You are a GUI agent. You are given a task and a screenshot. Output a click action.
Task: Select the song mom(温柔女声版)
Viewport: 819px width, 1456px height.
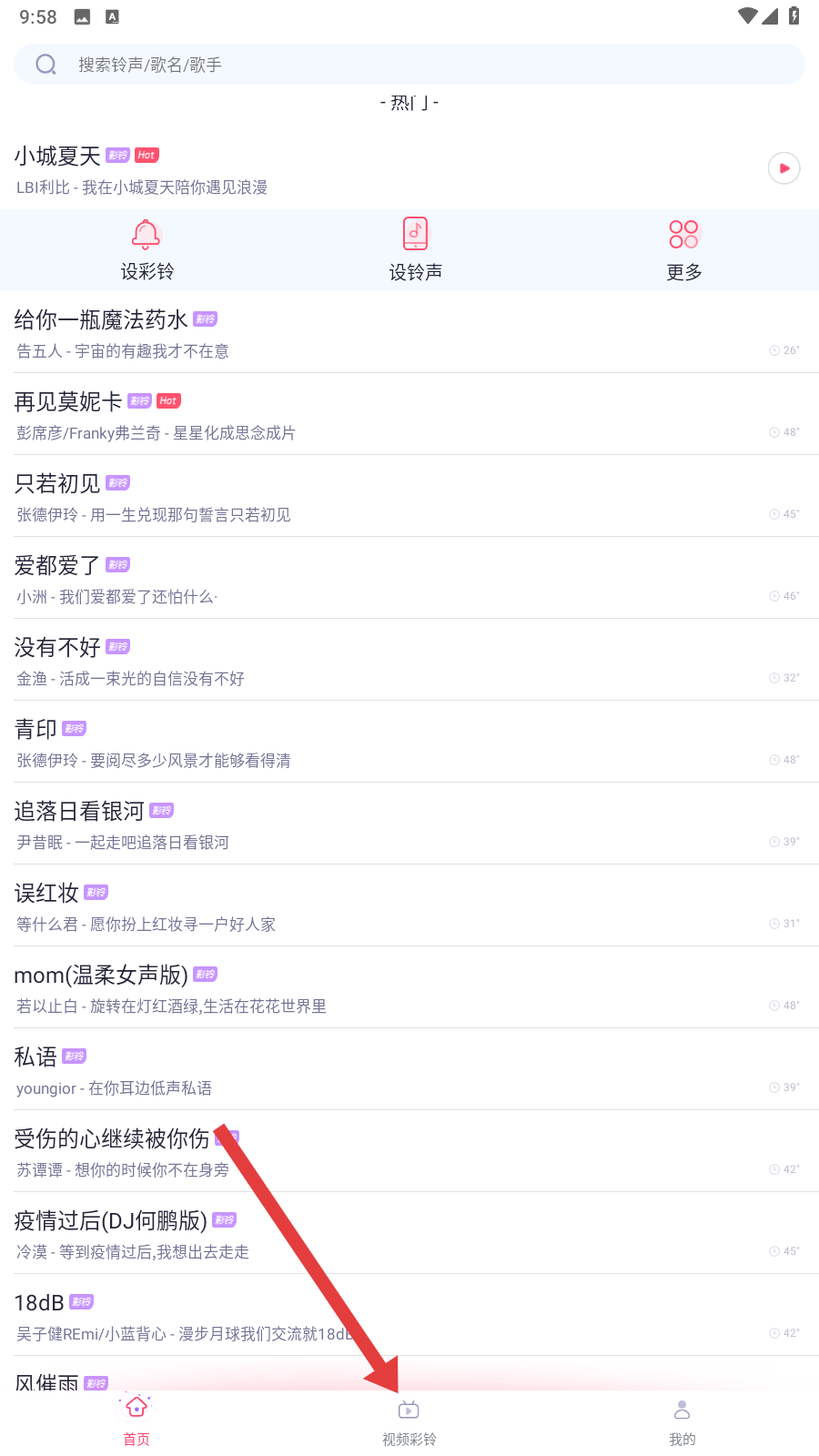point(100,976)
